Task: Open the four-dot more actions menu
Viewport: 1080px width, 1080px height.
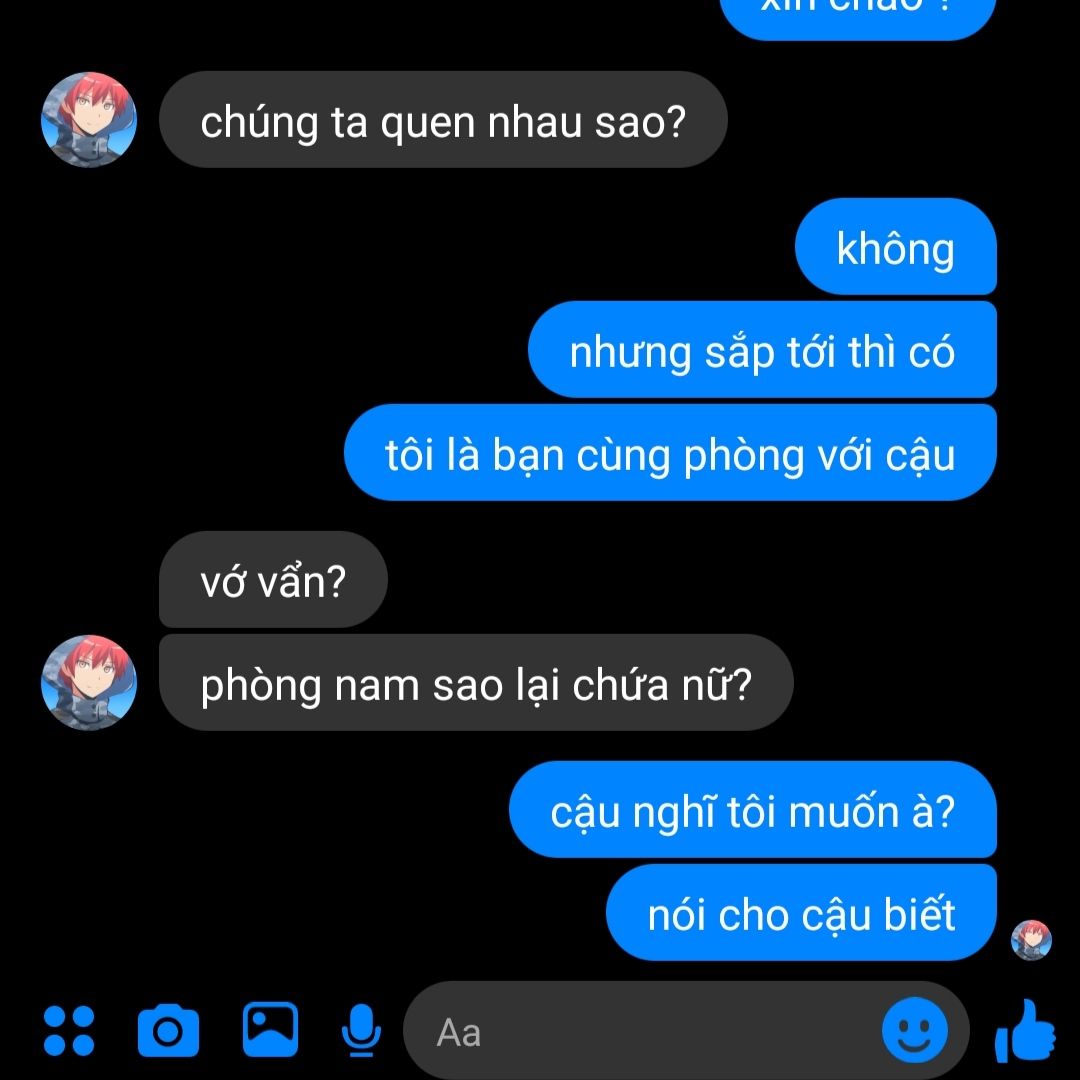Action: point(70,1031)
